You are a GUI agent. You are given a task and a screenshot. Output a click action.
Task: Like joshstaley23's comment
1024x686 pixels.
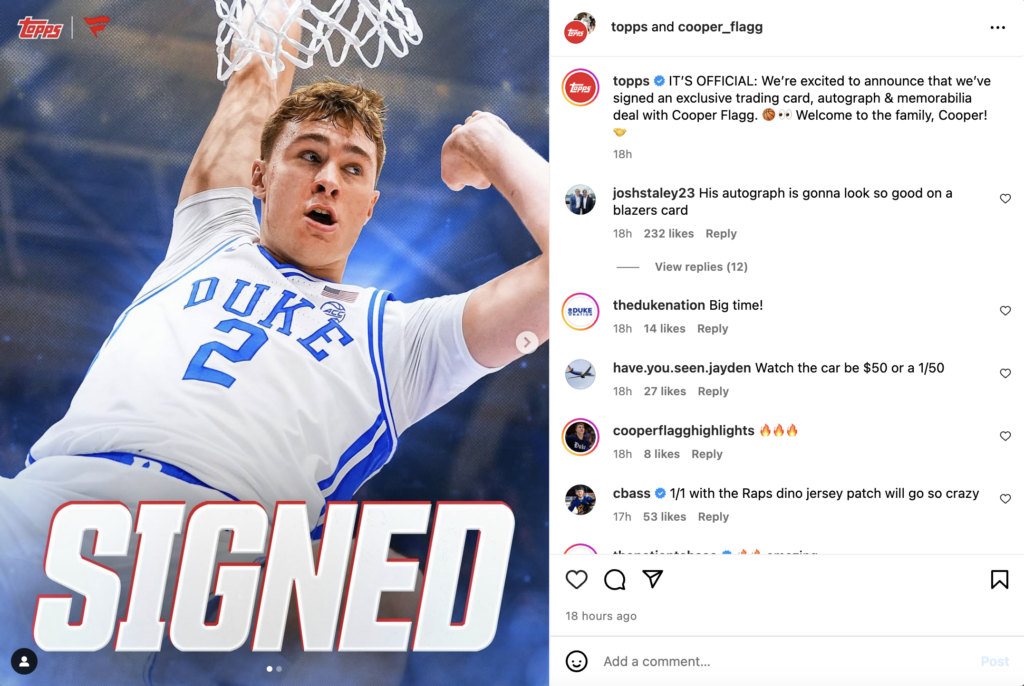1005,199
